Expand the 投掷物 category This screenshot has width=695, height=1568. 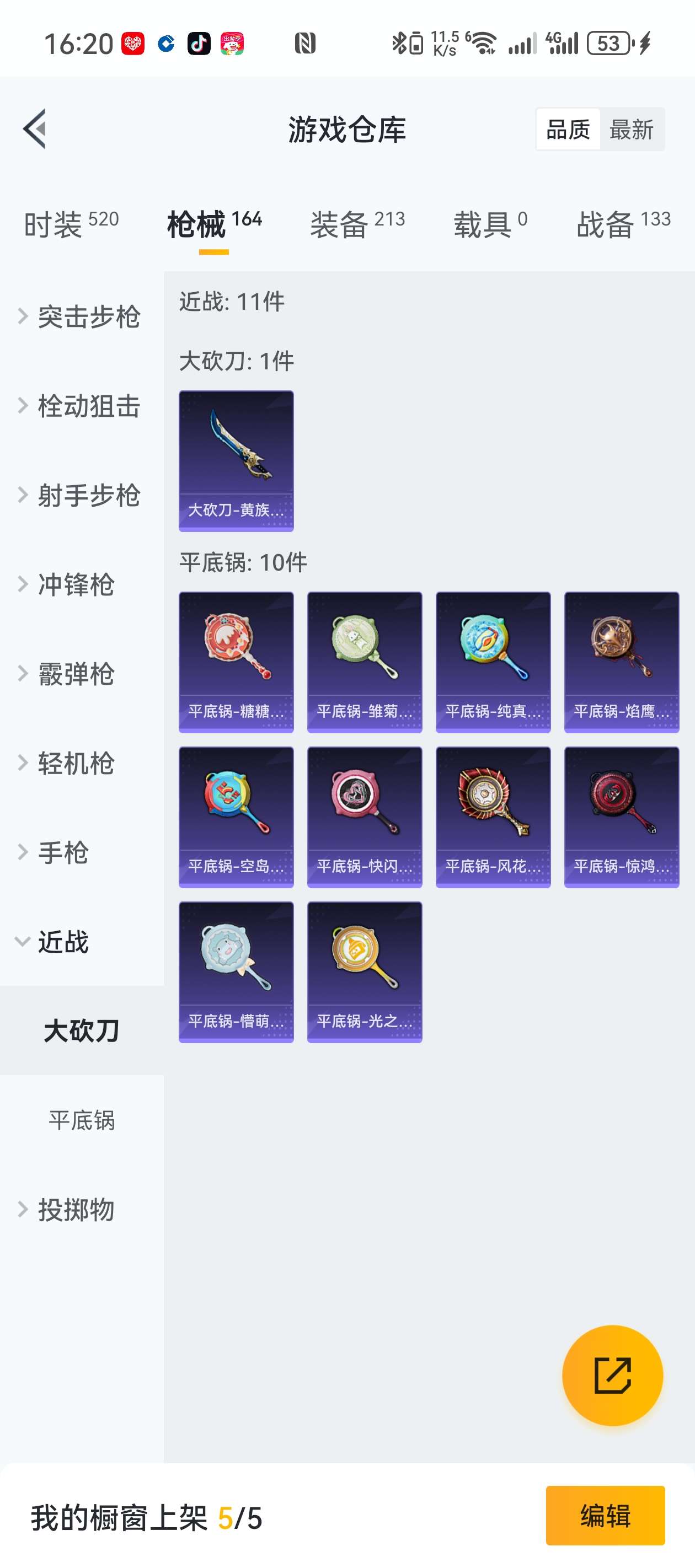tap(76, 1210)
